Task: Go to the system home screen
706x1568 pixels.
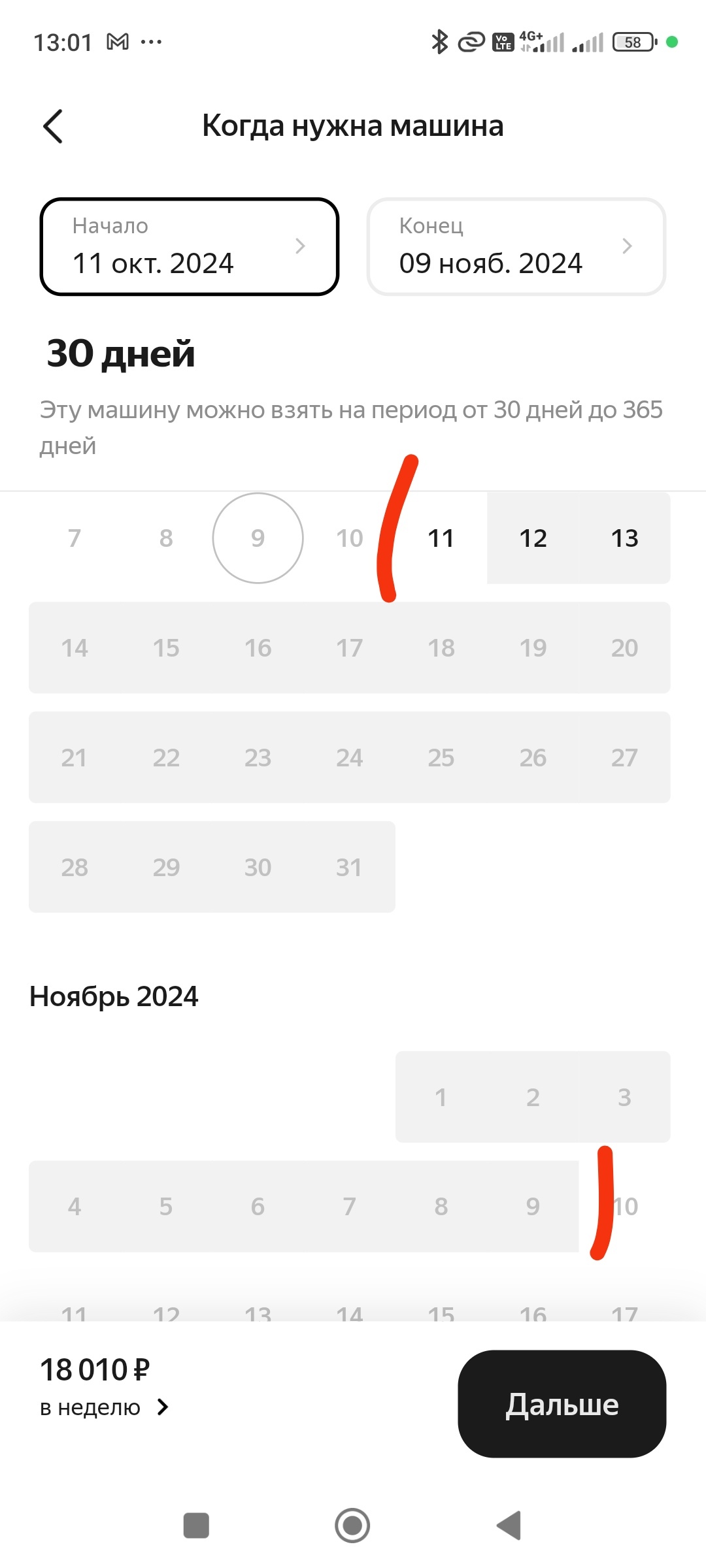Action: click(352, 1526)
